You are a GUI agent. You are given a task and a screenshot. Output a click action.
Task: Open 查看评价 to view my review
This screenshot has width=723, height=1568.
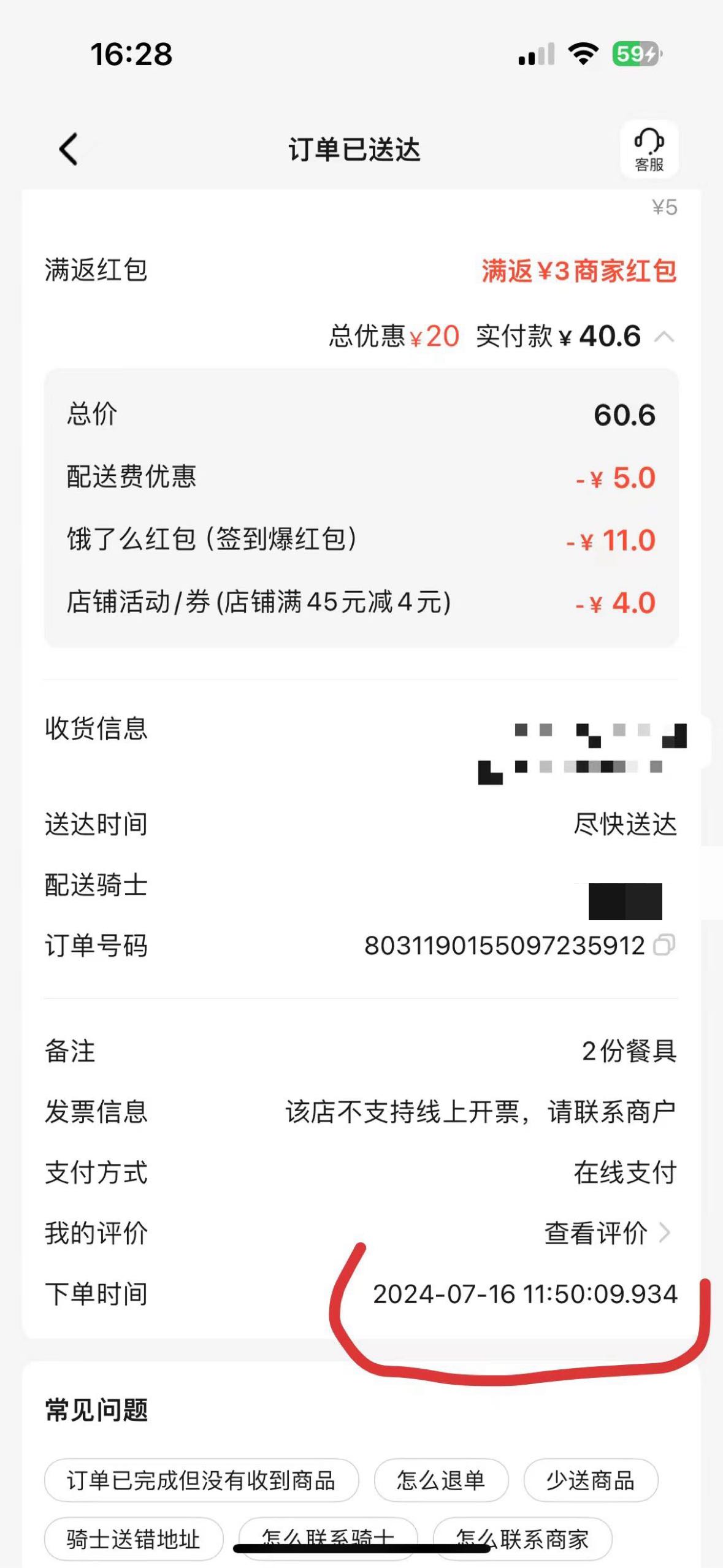(x=607, y=1233)
